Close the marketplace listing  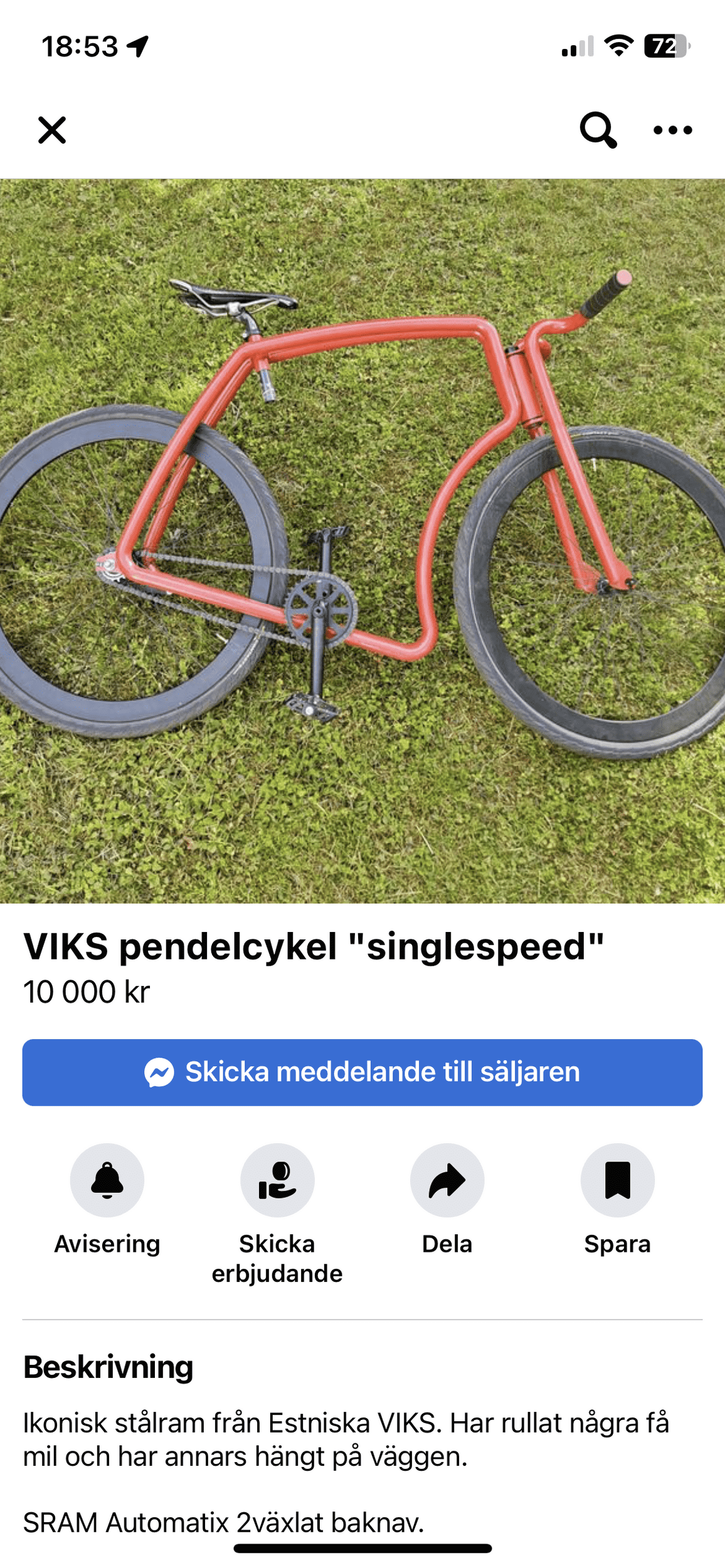tap(52, 130)
